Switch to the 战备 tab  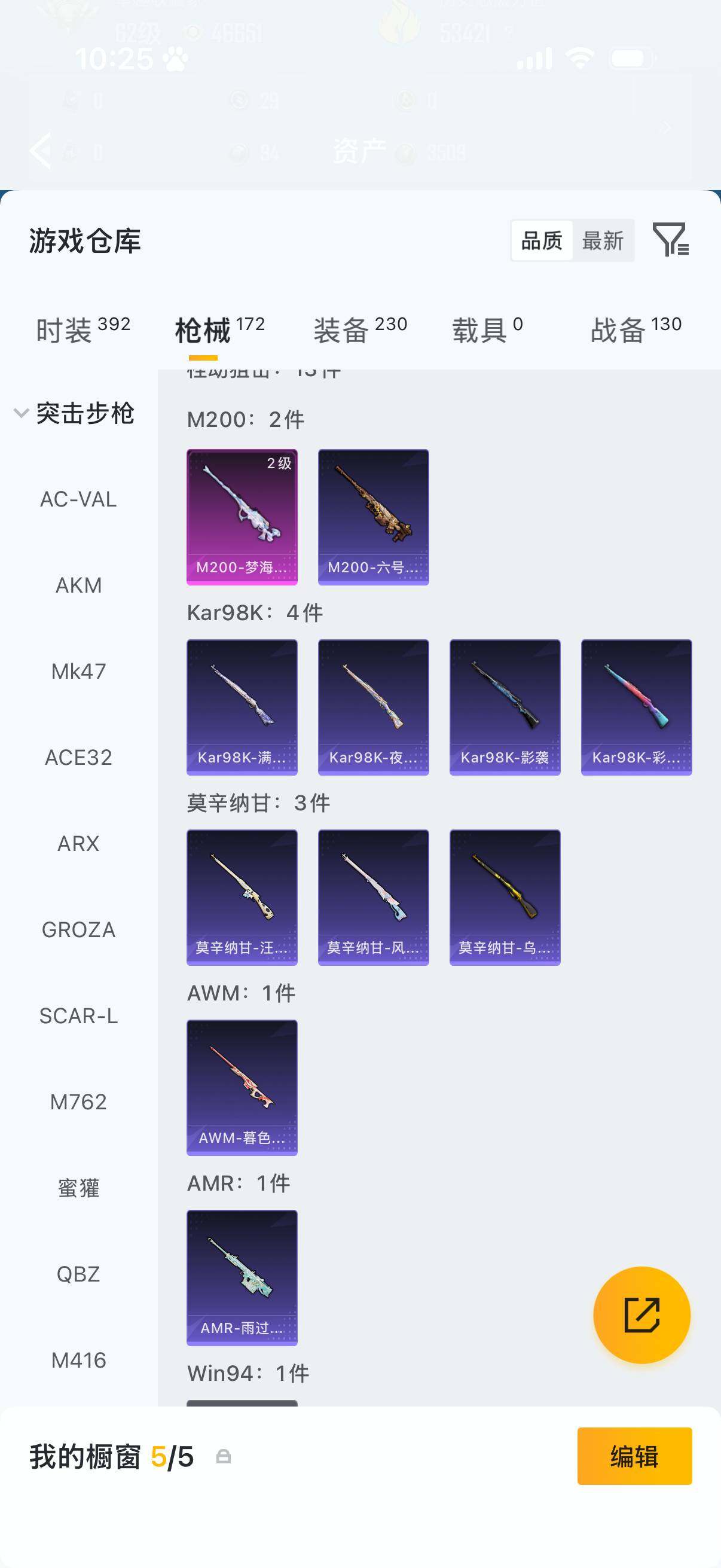[x=636, y=330]
